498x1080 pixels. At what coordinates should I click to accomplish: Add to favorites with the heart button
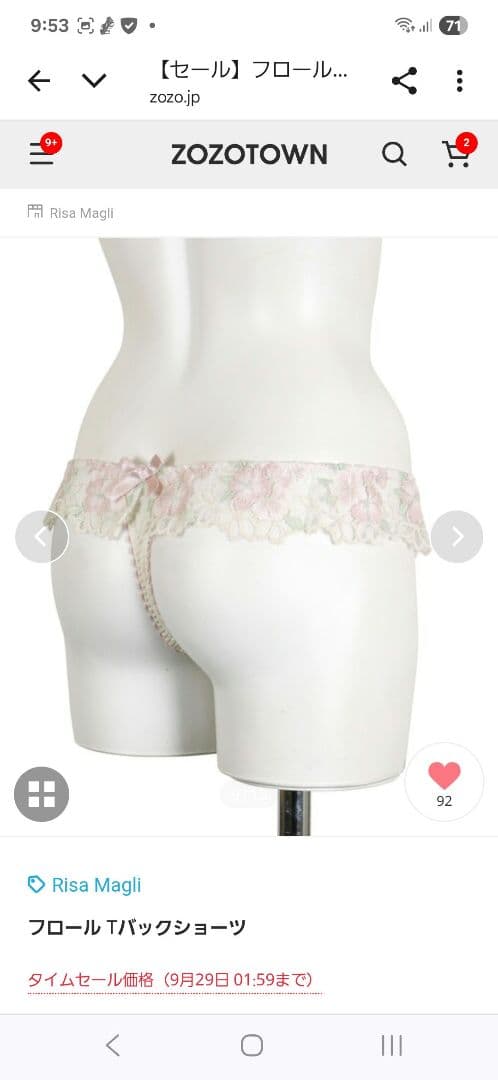click(x=444, y=782)
